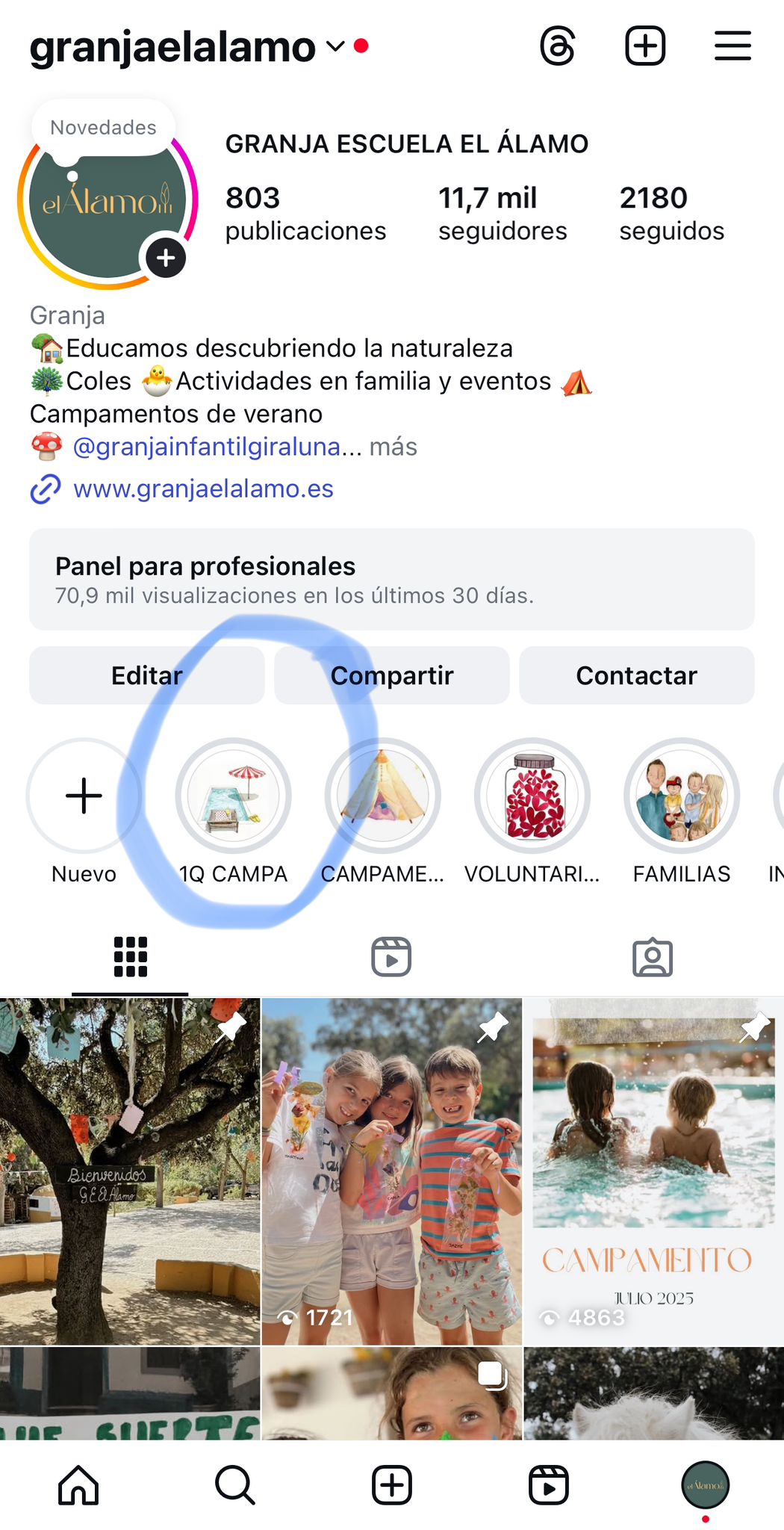Image resolution: width=784 pixels, height=1530 pixels.
Task: Create a Nuevo highlight
Action: 84,796
